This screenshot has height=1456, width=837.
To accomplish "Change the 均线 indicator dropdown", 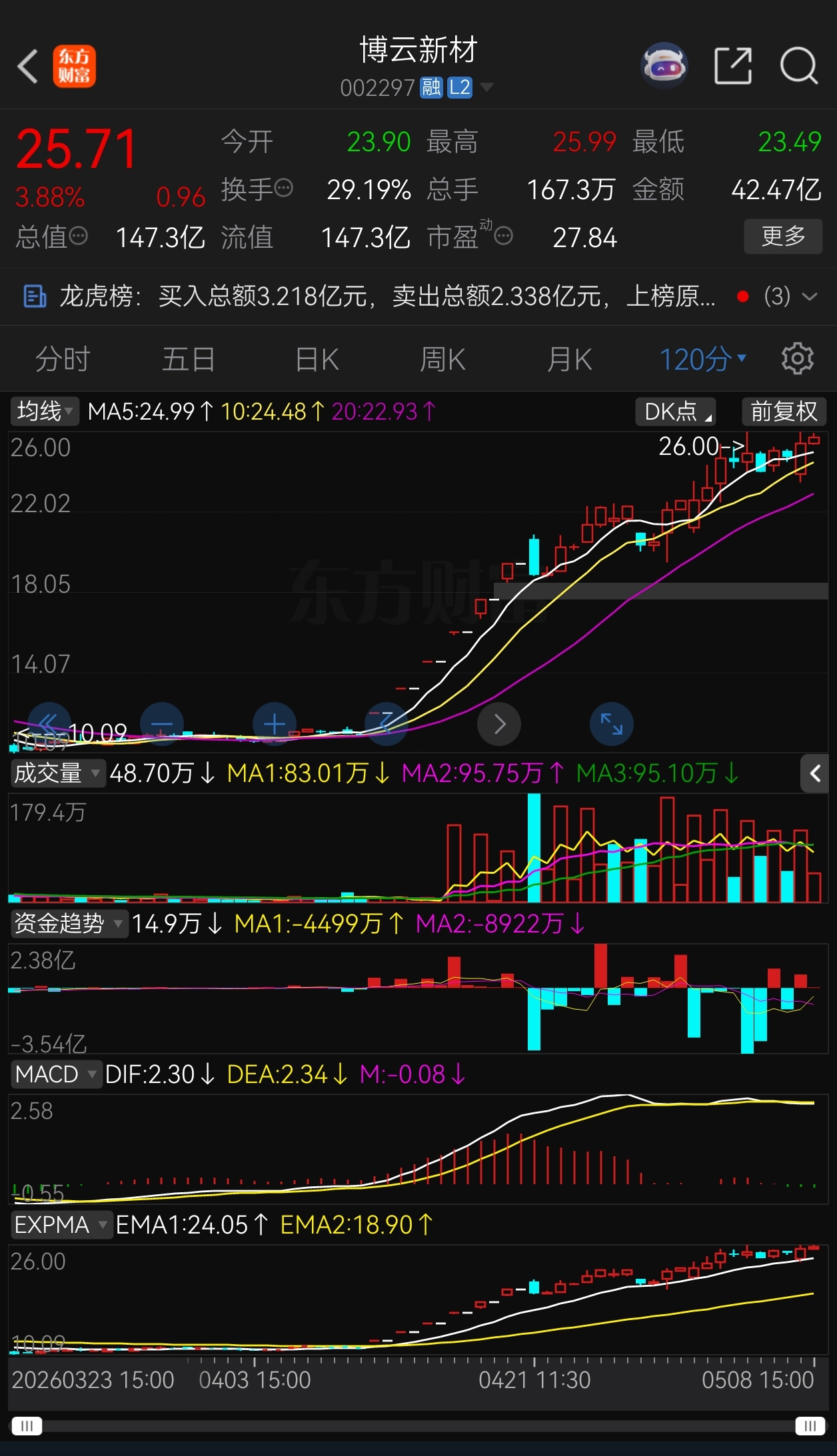I will [x=45, y=411].
